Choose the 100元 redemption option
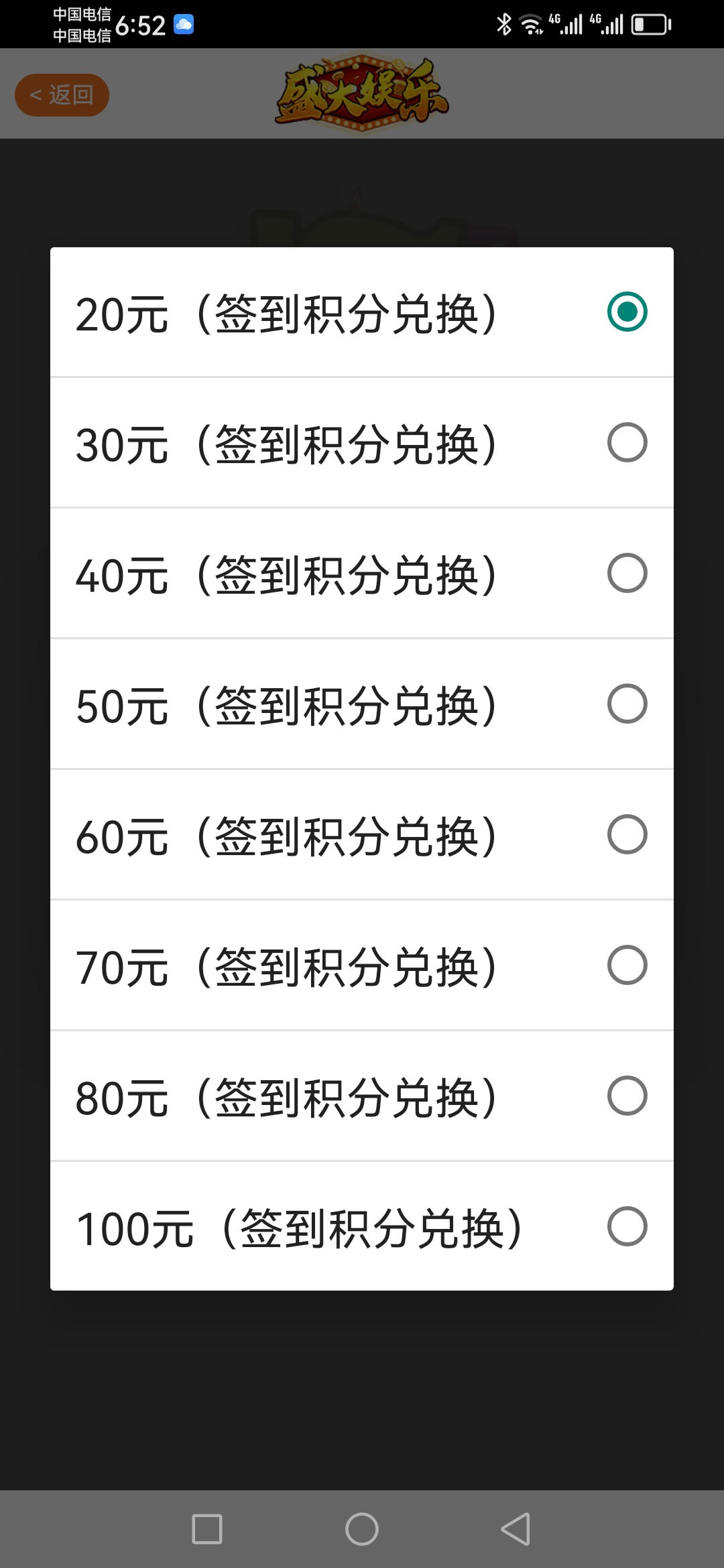724x1568 pixels. tap(362, 1227)
